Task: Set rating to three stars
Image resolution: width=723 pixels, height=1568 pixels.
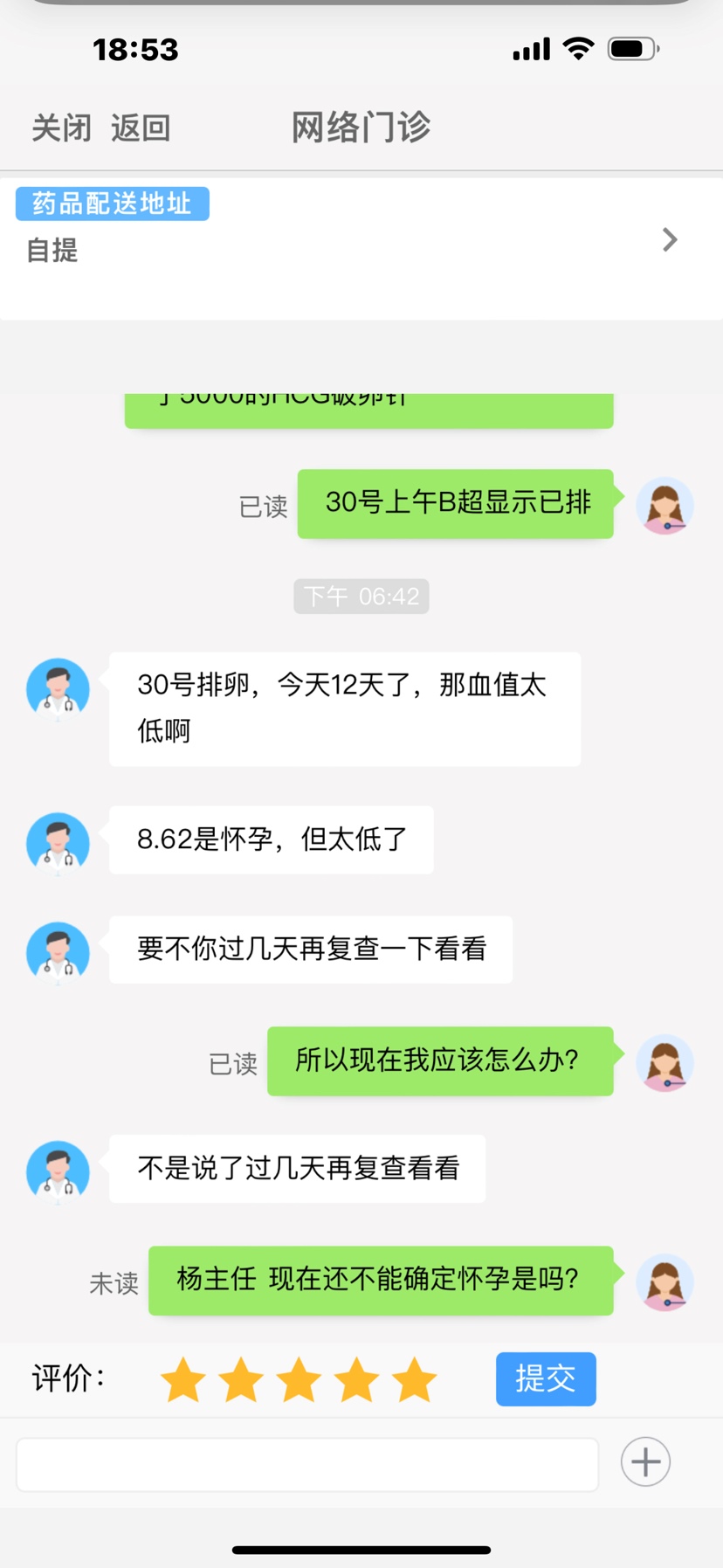Action: (299, 1380)
